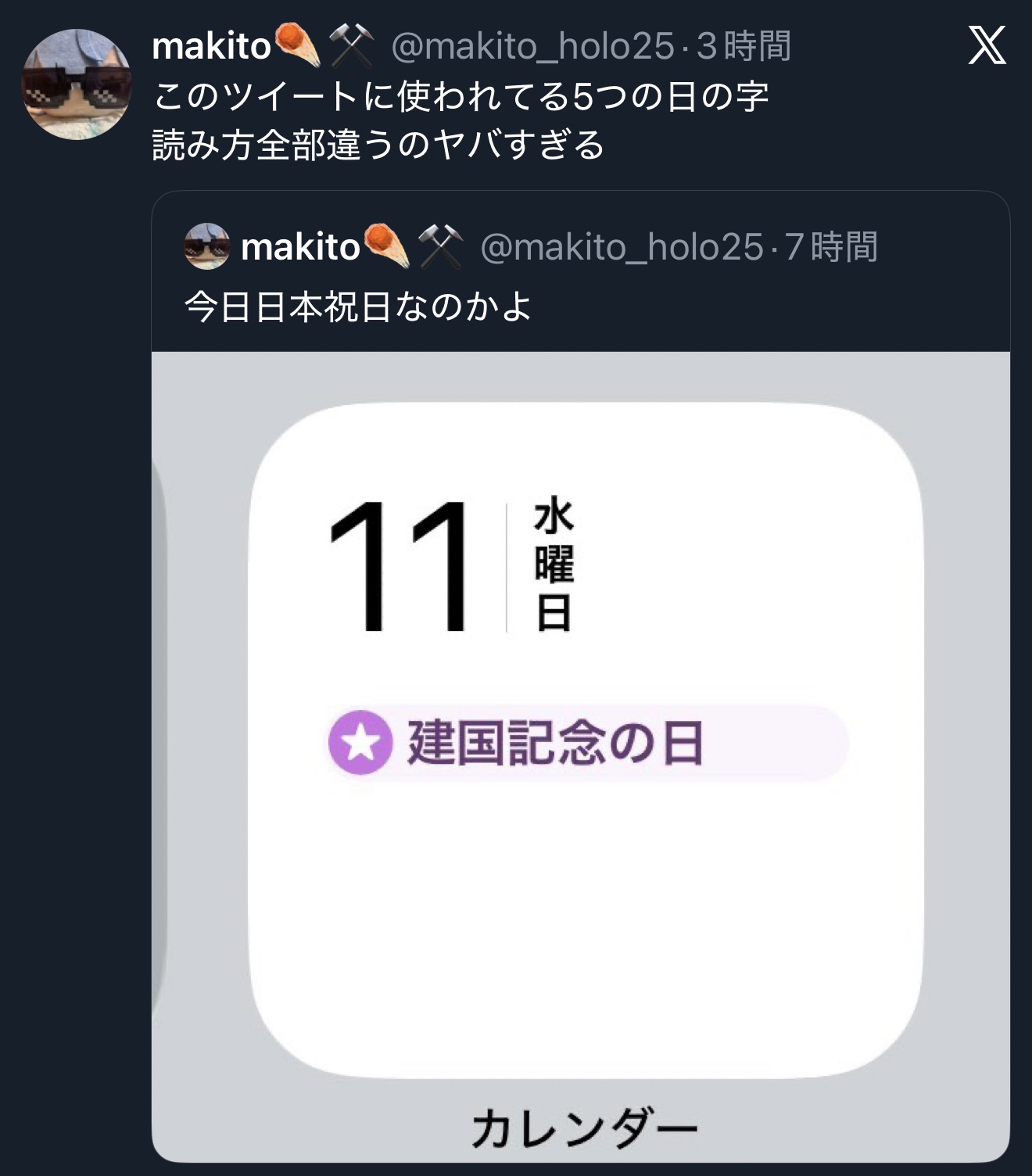
Task: Tap the X logo
Action: (987, 46)
